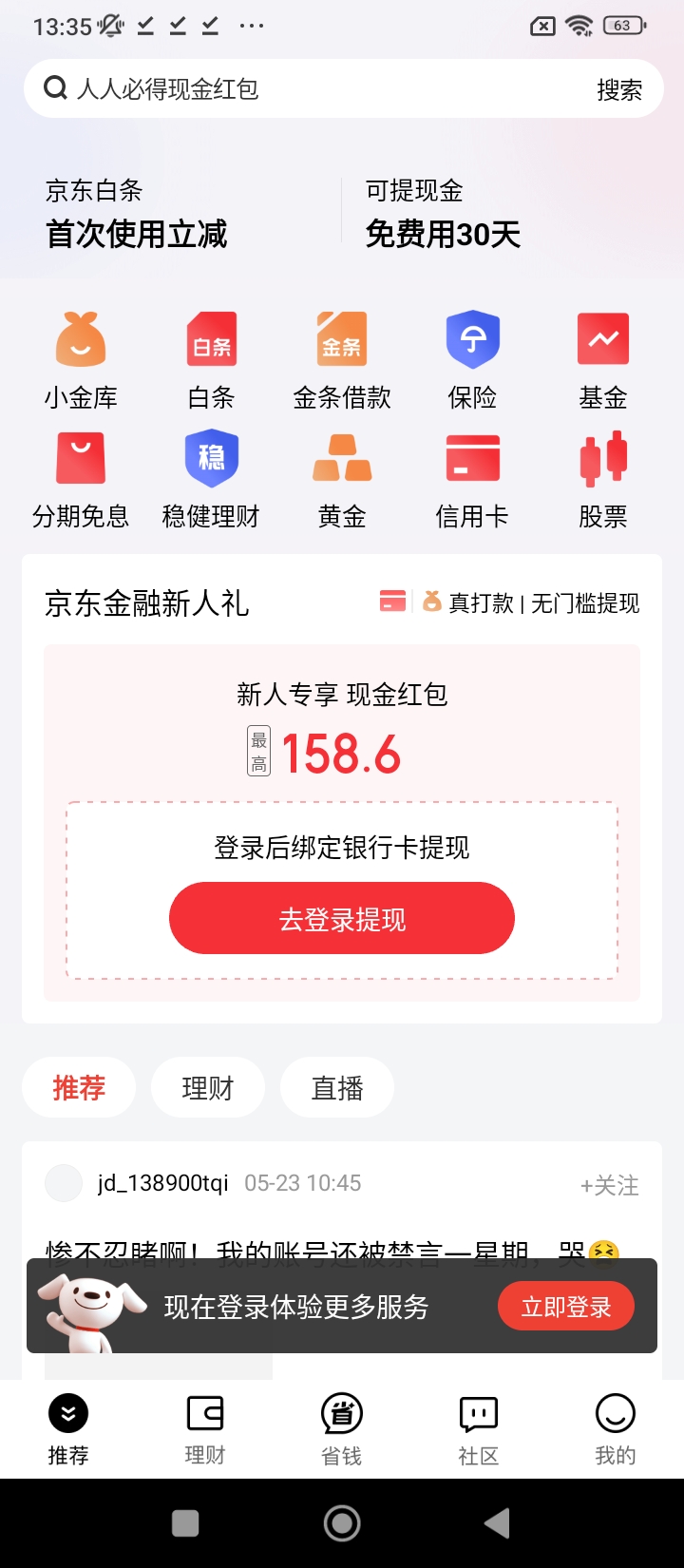Follow user jd_138900tqi with +关注
The width and height of the screenshot is (684, 1568).
(x=609, y=1185)
